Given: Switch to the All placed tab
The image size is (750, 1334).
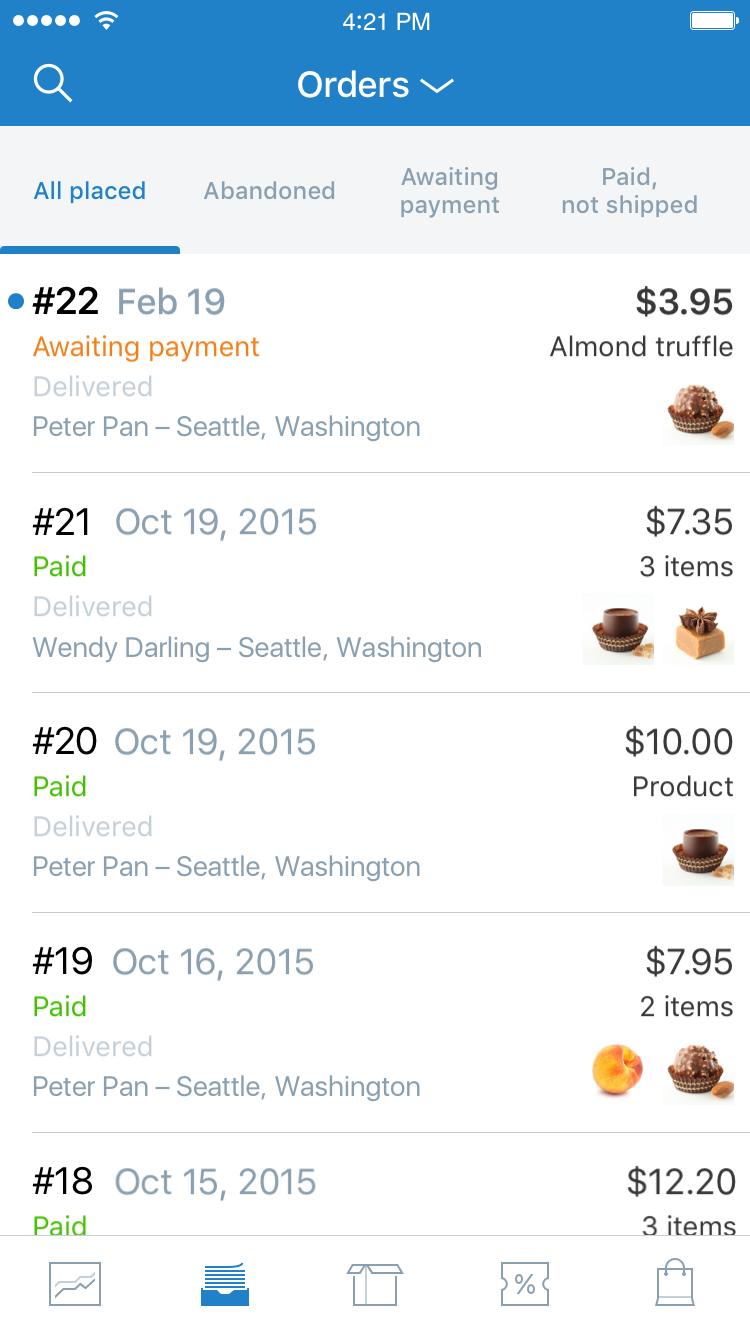Looking at the screenshot, I should pyautogui.click(x=90, y=191).
